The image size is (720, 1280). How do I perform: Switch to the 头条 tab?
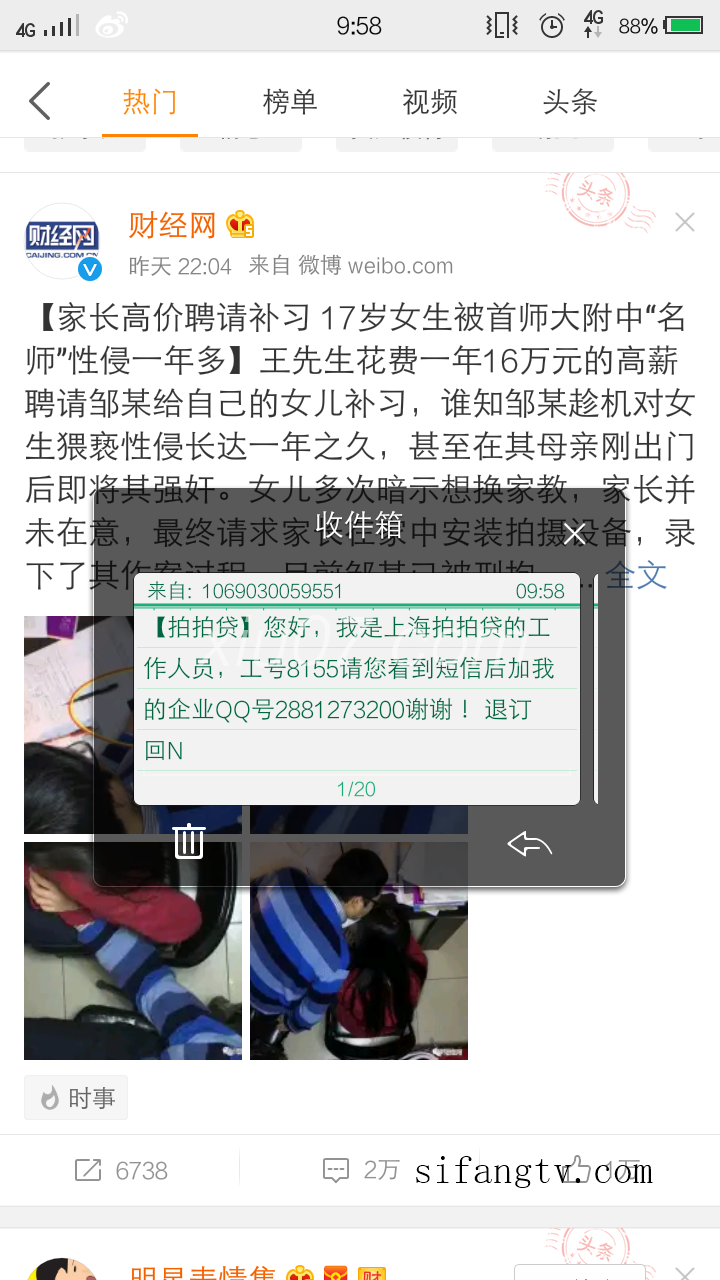(x=570, y=101)
